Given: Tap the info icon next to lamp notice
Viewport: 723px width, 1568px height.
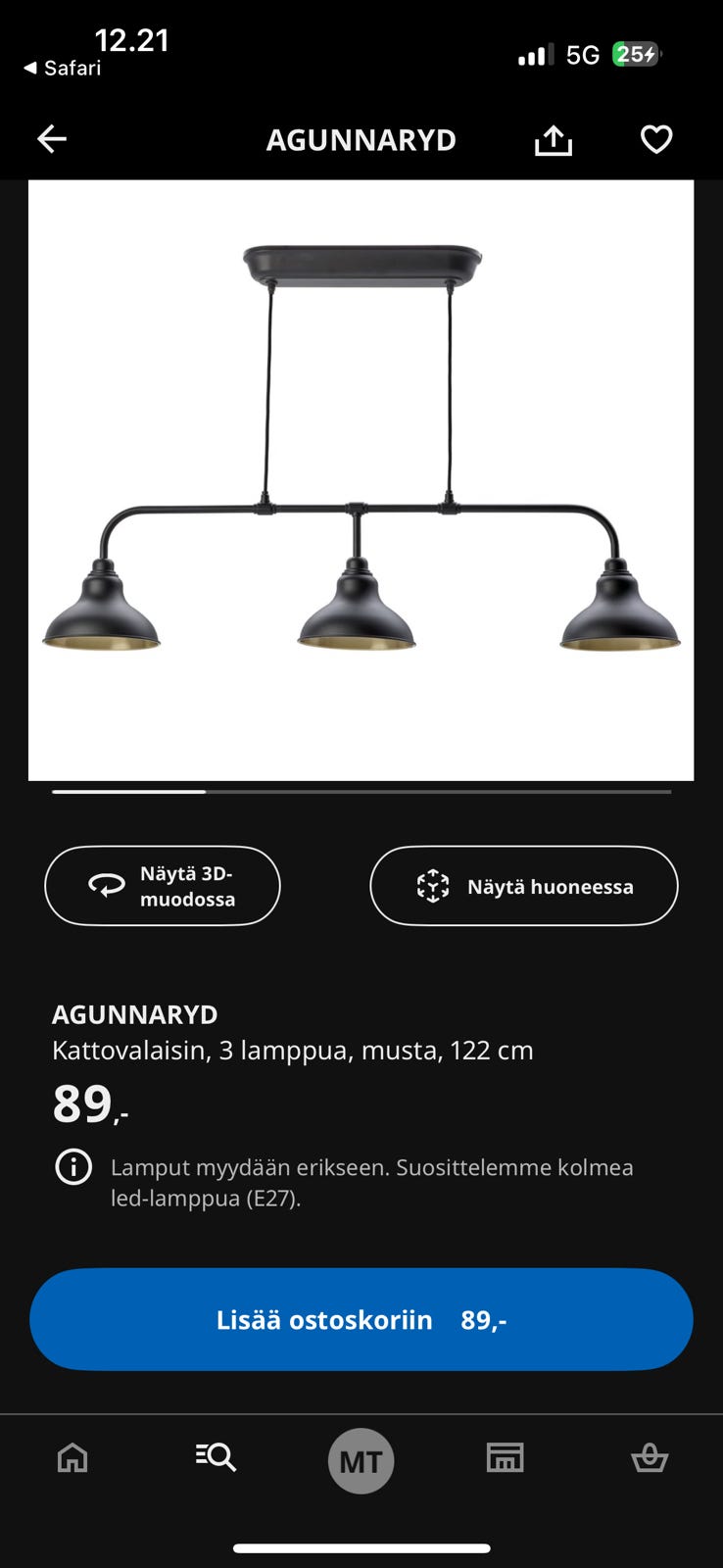Looking at the screenshot, I should (x=73, y=1167).
